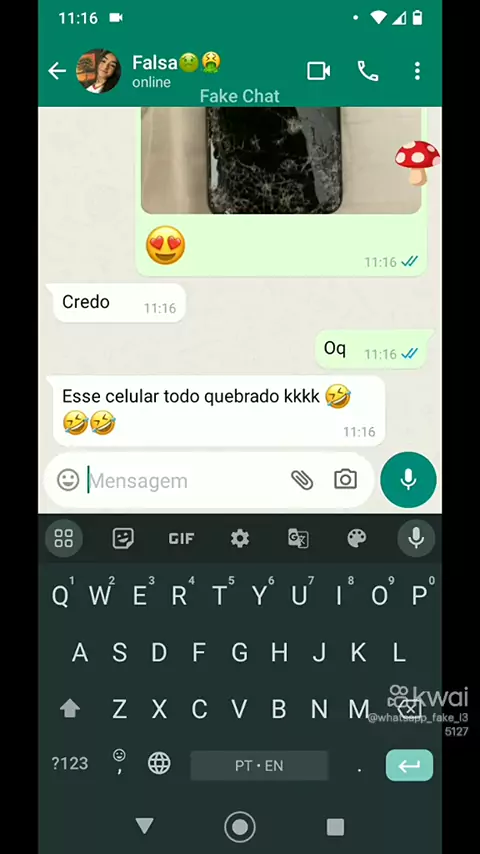
Task: Open GIF search on keyboard
Action: pos(181,539)
